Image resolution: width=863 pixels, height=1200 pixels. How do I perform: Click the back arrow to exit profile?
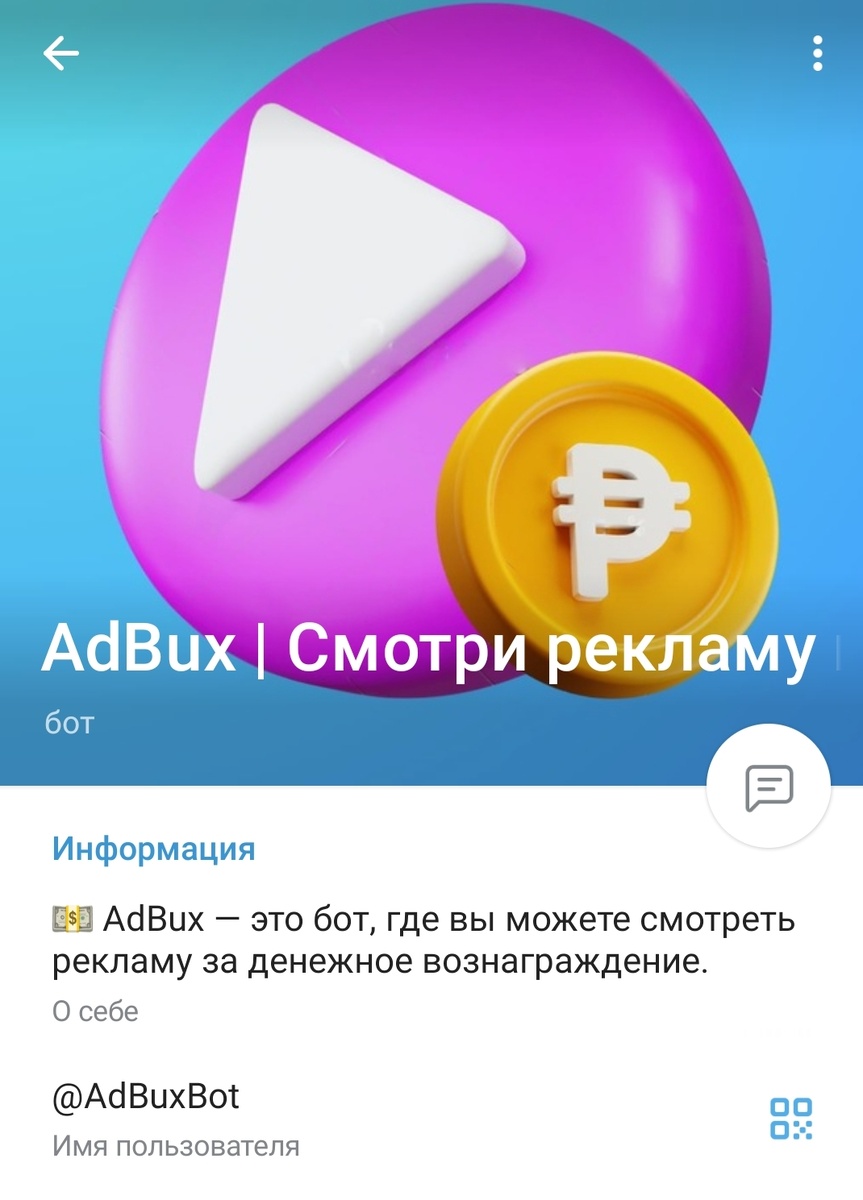[60, 54]
